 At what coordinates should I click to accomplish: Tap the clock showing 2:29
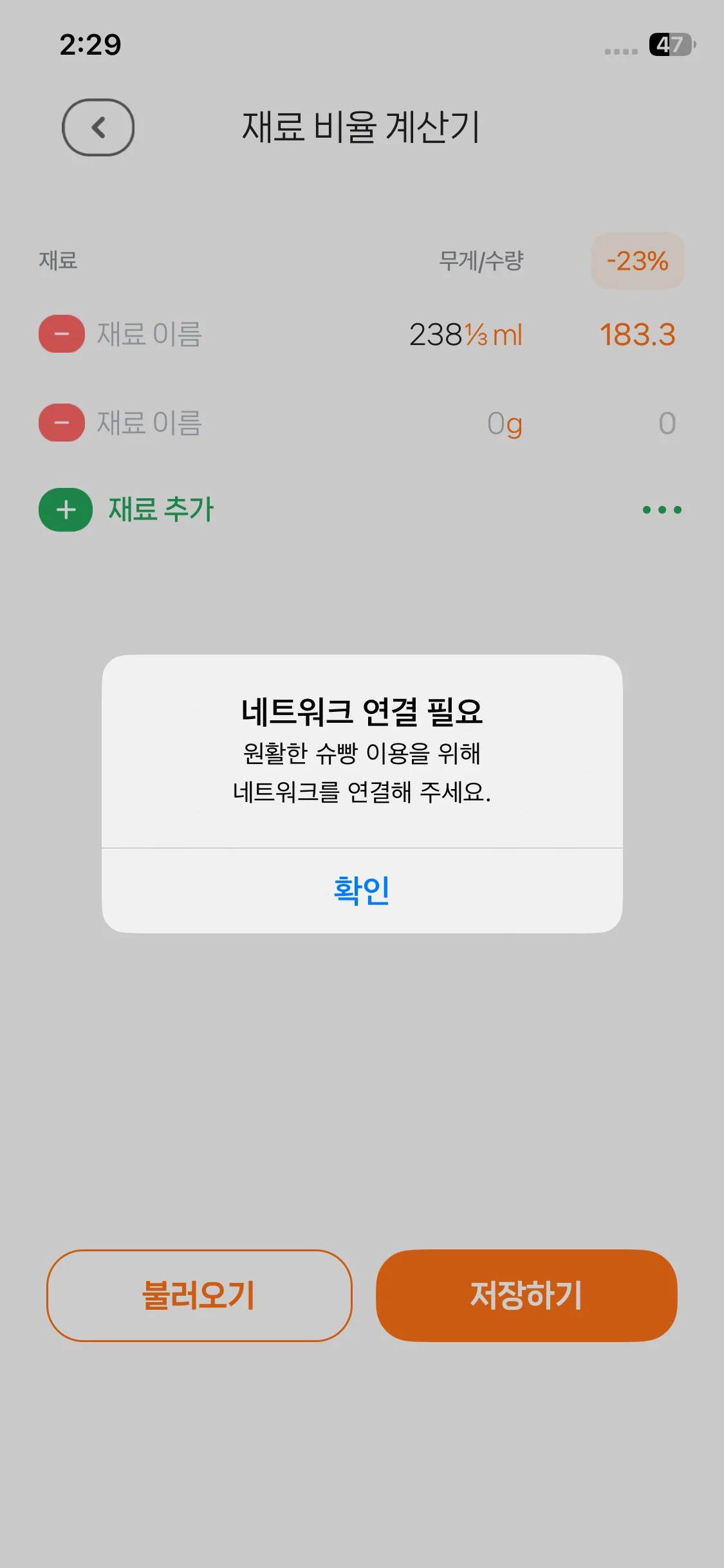pyautogui.click(x=90, y=44)
